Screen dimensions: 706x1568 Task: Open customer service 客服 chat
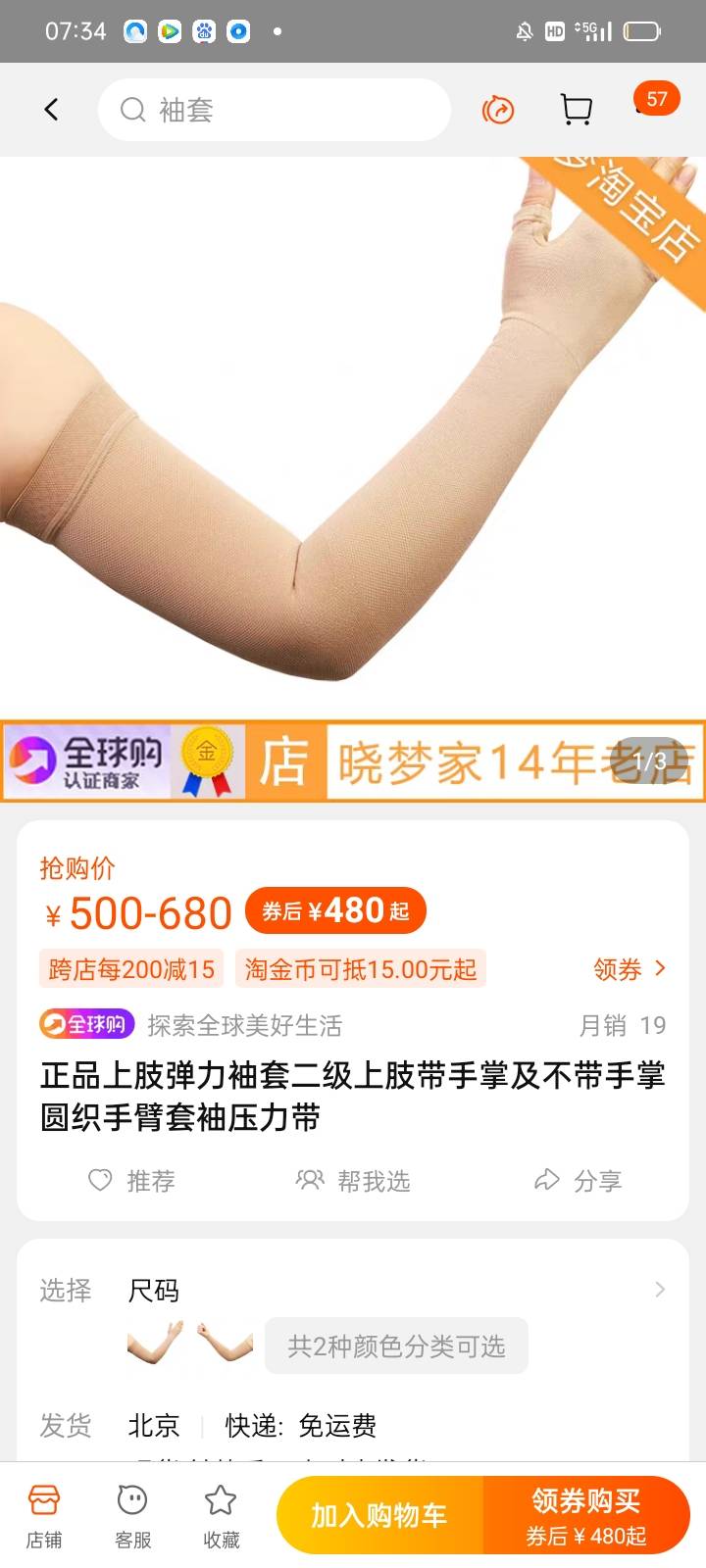131,1513
